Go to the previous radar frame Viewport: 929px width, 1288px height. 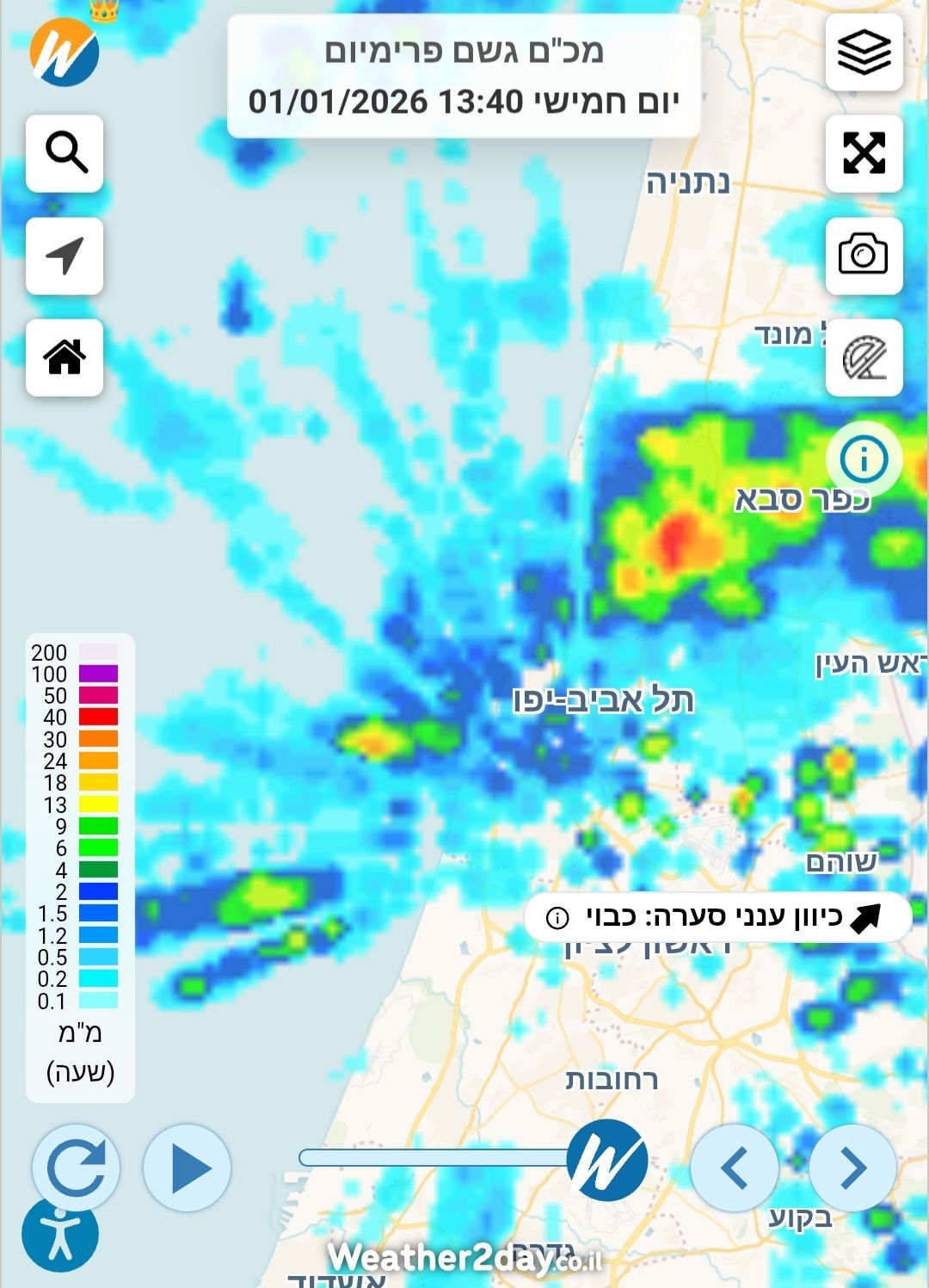pyautogui.click(x=735, y=1168)
